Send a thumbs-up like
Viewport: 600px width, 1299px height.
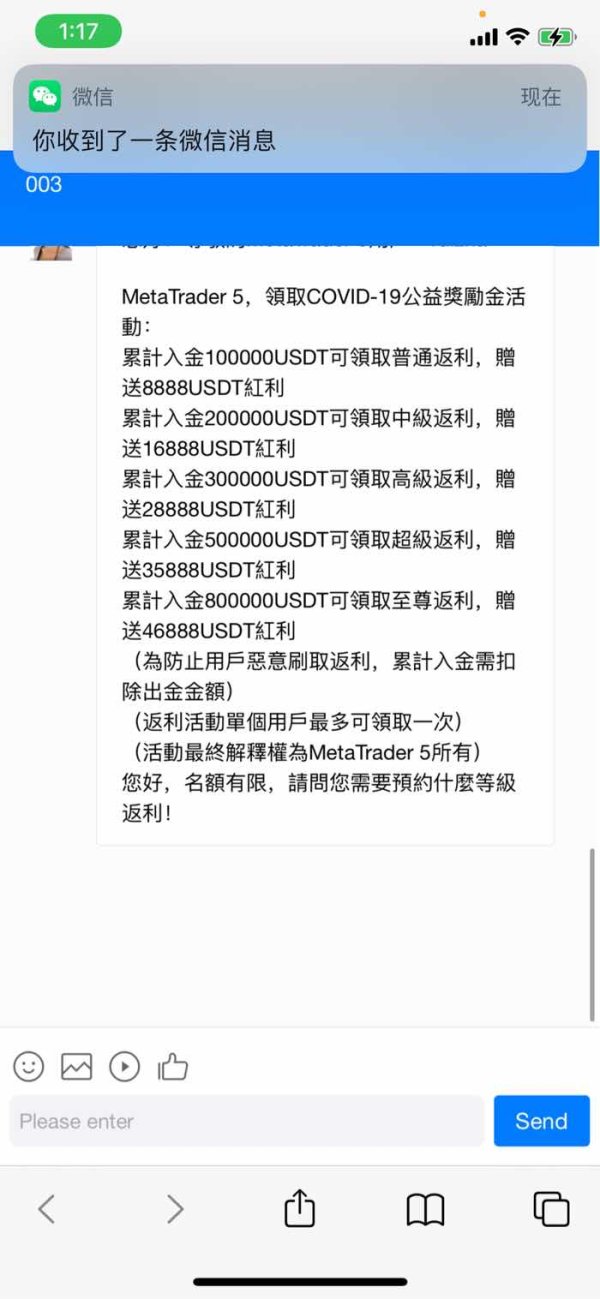click(173, 1067)
